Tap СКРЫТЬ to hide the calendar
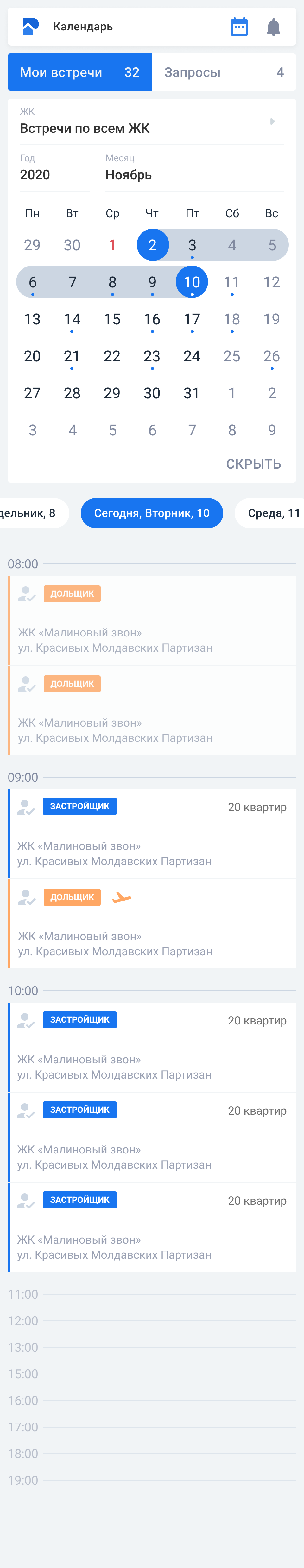 [253, 464]
